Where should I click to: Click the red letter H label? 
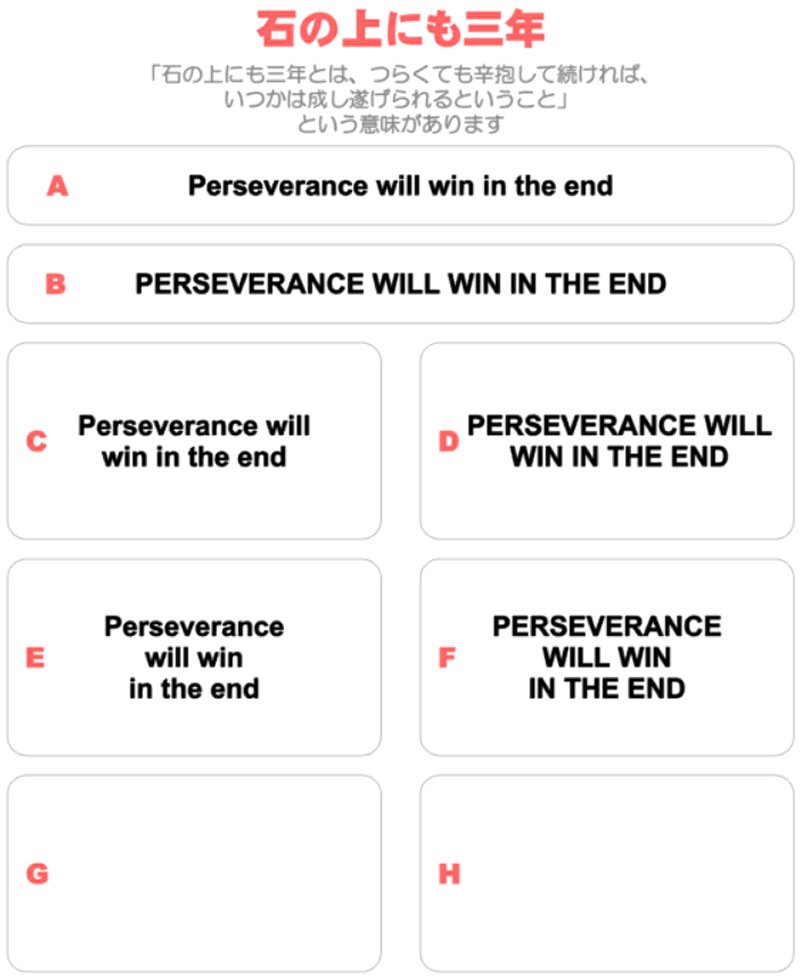pos(449,873)
